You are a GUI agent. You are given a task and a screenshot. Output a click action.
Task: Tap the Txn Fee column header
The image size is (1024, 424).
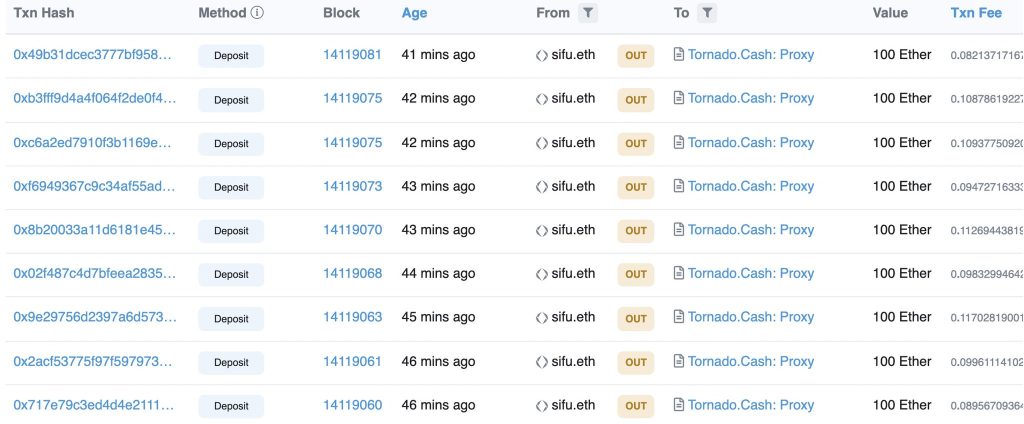tap(975, 13)
